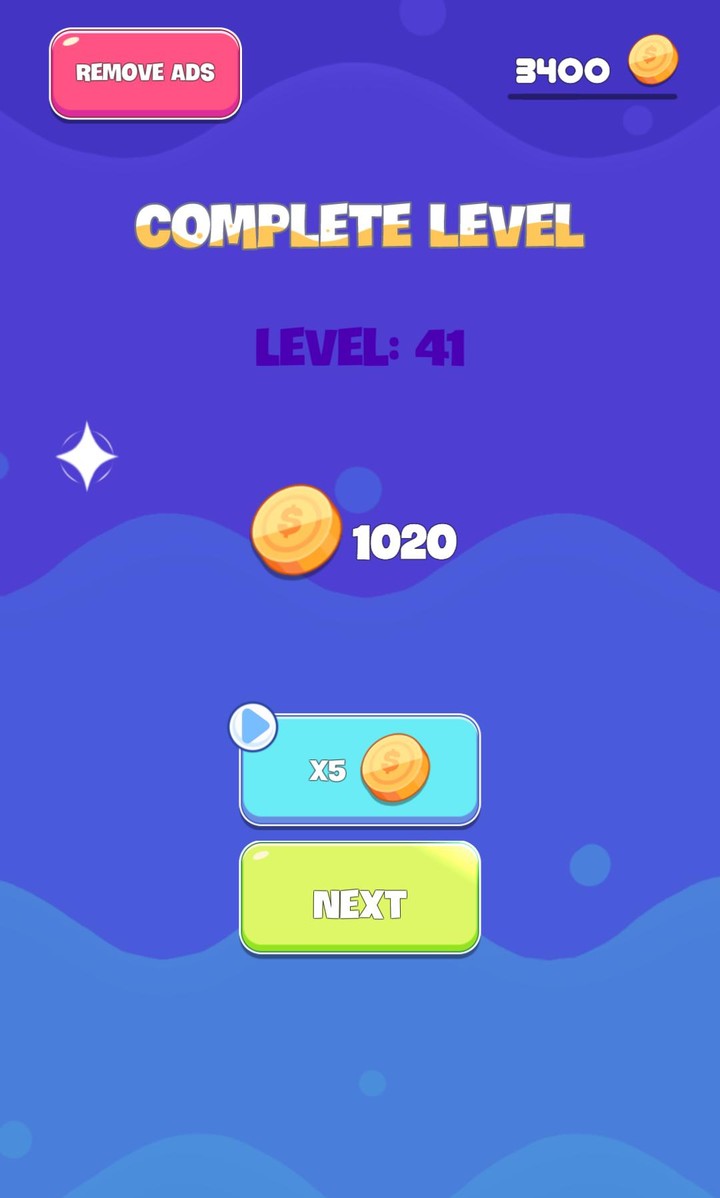Continue with the Next button
This screenshot has height=1198, width=720.
tap(360, 897)
